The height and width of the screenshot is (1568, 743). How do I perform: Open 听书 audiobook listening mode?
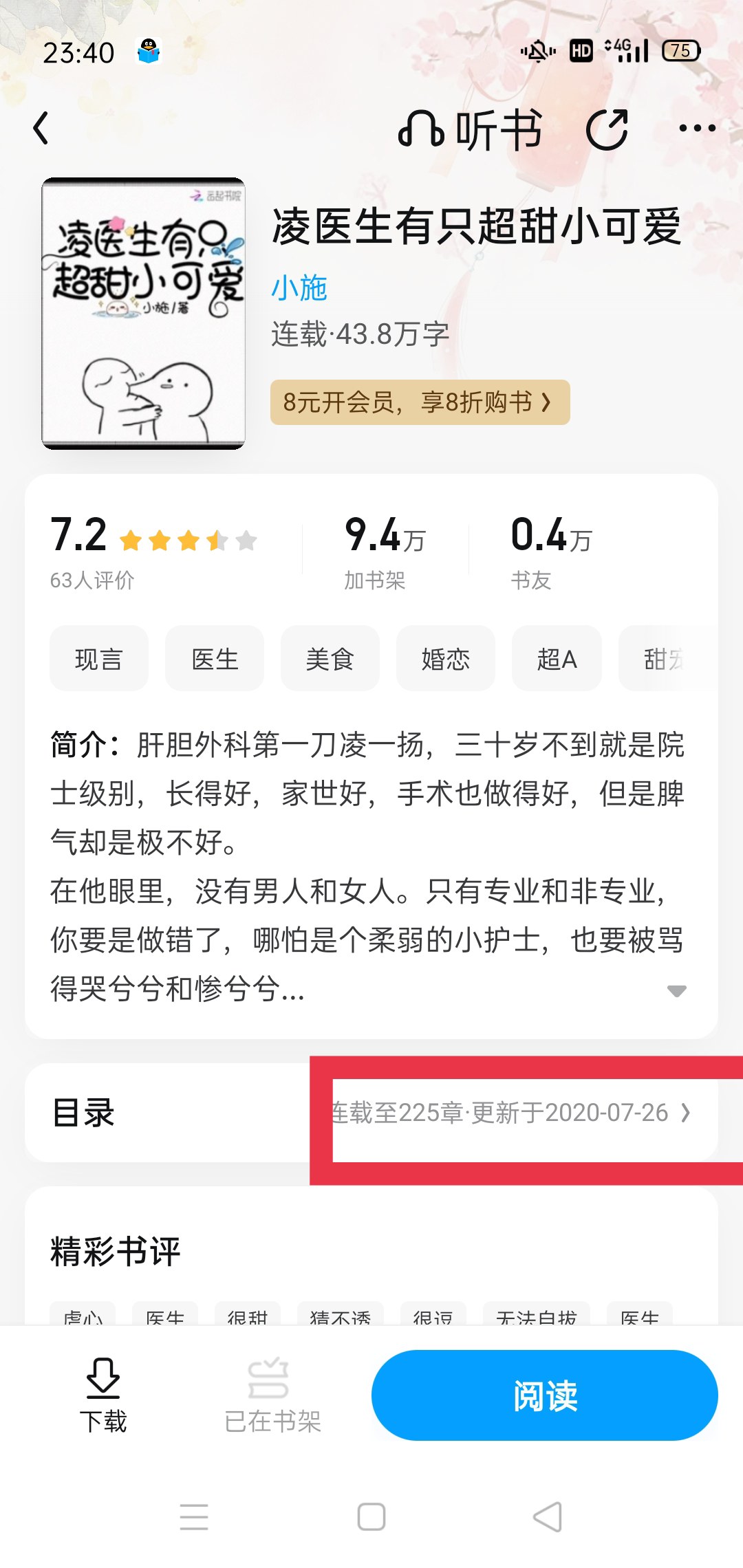click(471, 129)
